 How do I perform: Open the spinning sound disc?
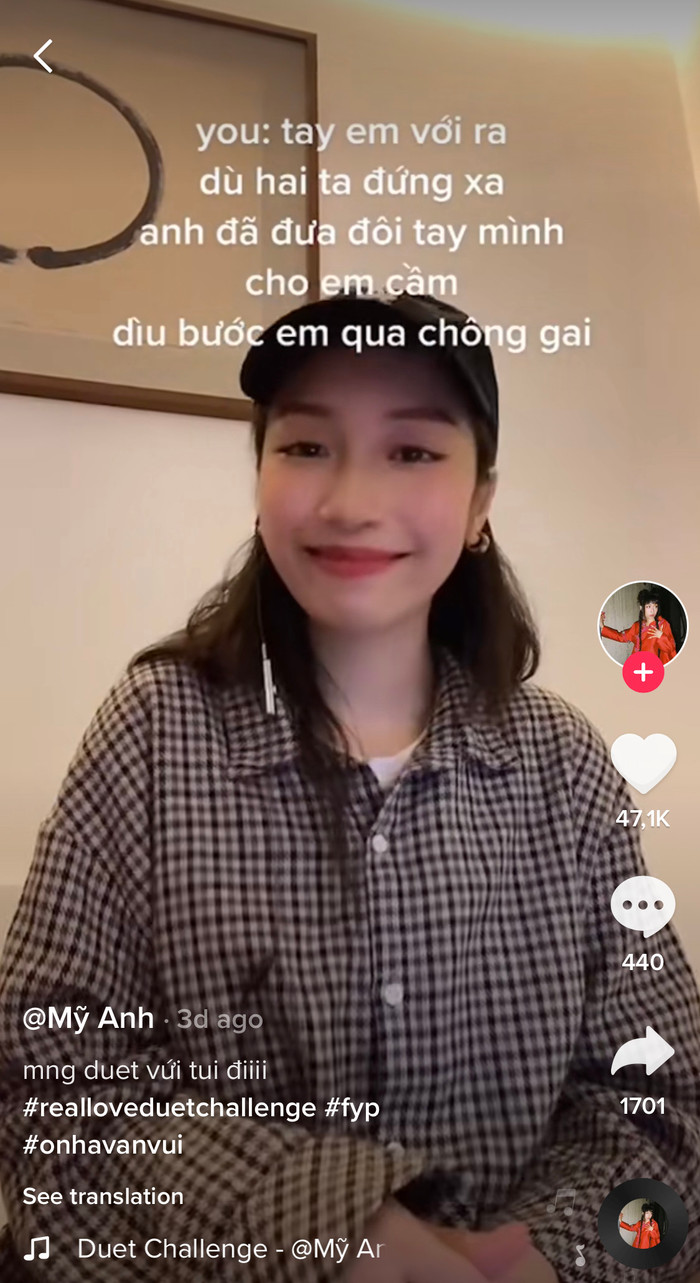[642, 1224]
